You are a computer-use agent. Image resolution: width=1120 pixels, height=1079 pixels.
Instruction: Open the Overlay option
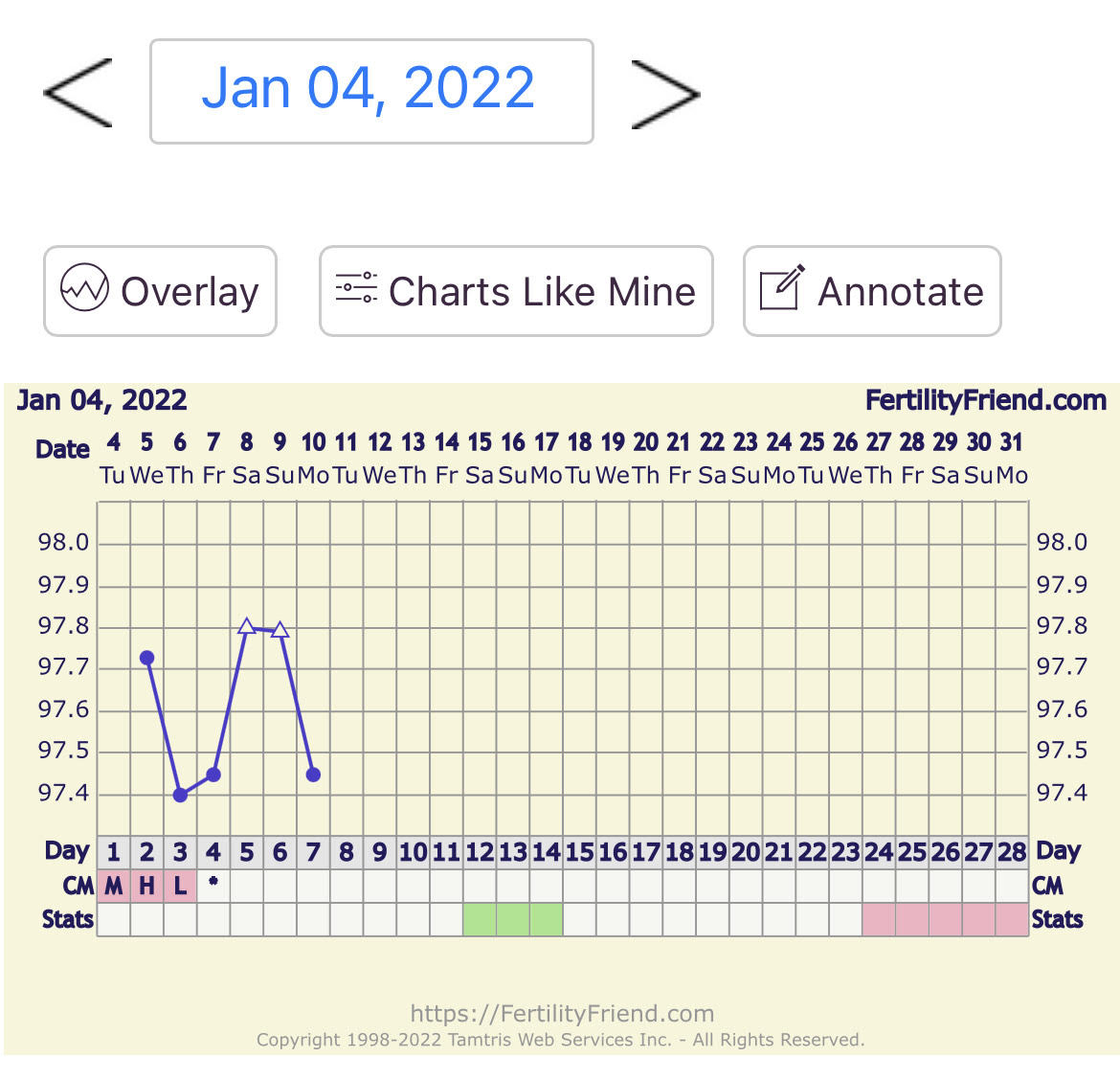tap(160, 291)
